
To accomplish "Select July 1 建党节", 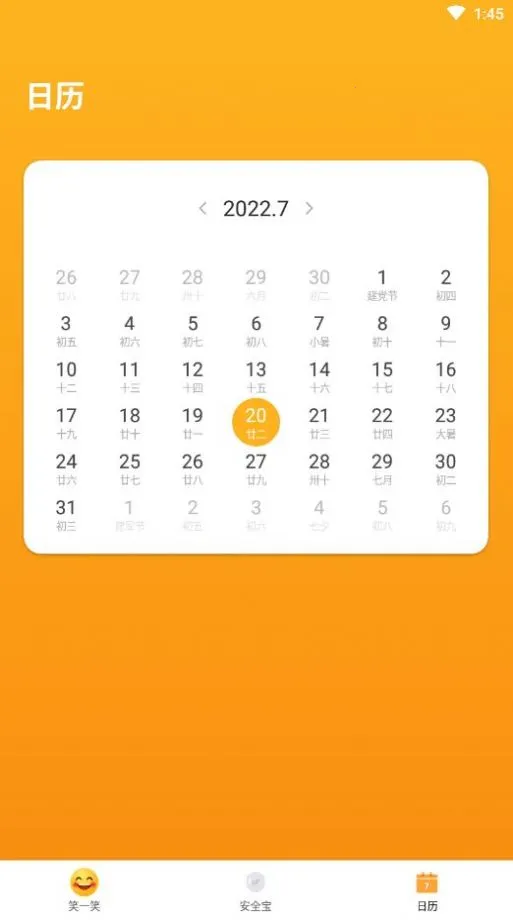I will 382,285.
